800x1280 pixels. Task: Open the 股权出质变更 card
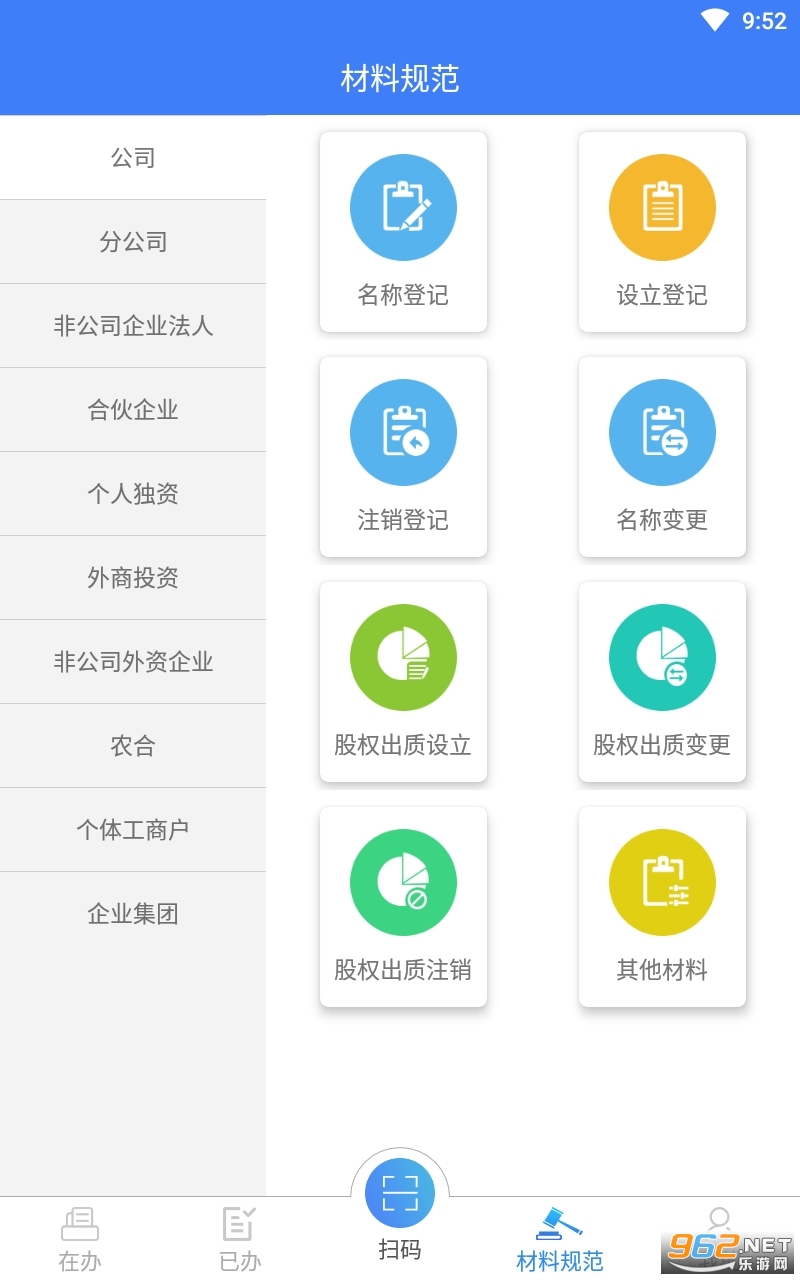[x=662, y=682]
